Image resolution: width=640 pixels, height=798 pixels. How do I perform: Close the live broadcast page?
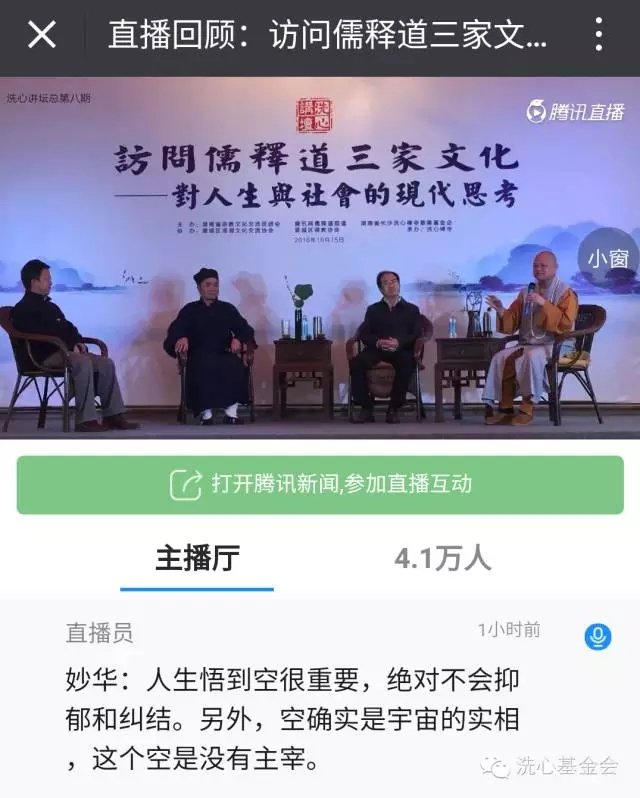tap(42, 36)
